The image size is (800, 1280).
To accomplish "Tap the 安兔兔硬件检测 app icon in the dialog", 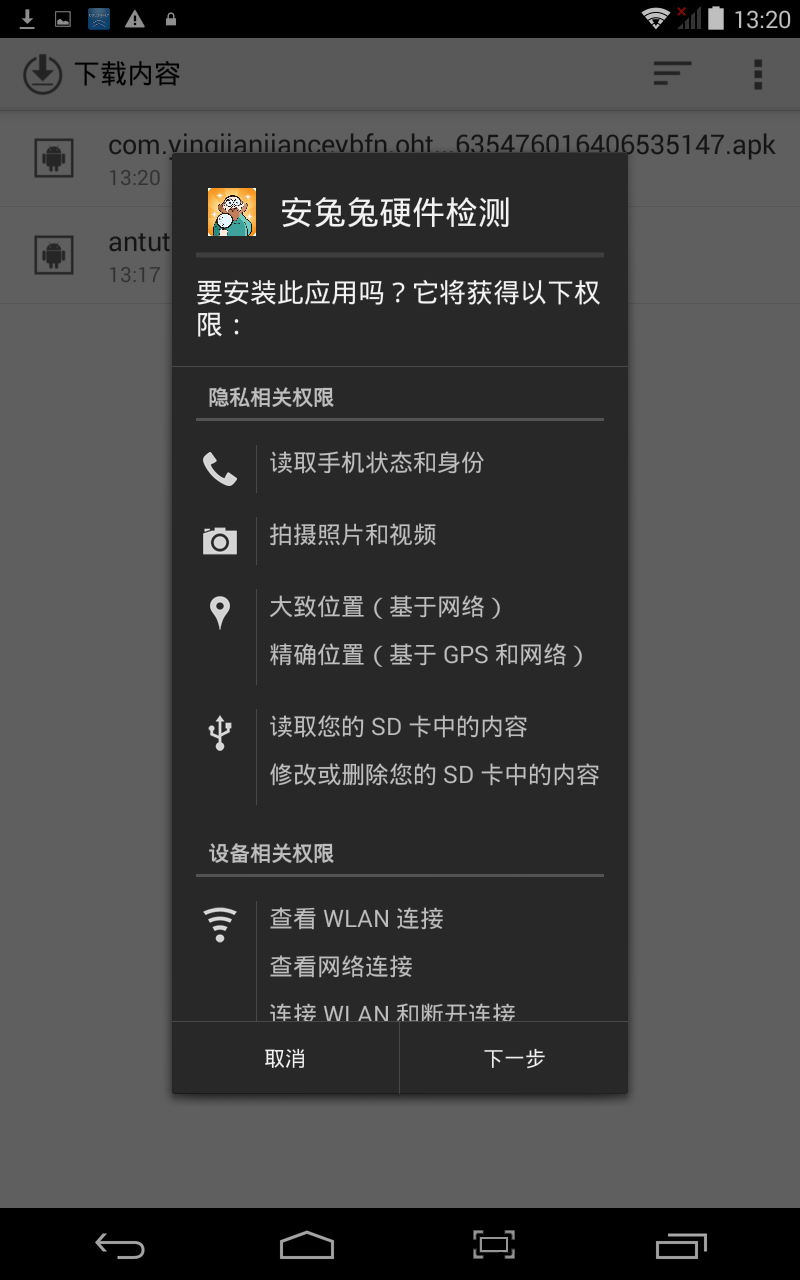I will point(231,212).
